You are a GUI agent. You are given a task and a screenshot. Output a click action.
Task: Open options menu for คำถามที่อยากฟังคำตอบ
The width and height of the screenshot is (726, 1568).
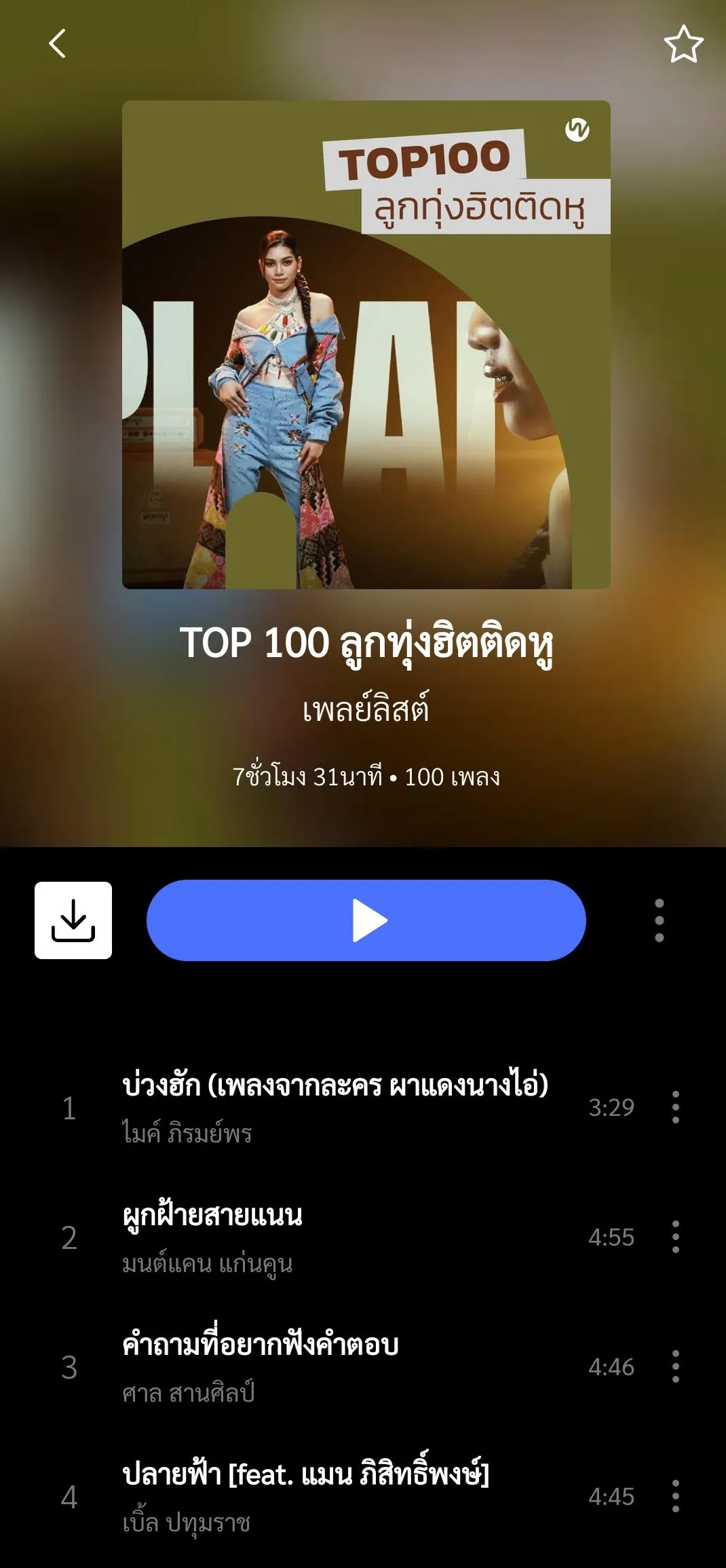point(675,1368)
